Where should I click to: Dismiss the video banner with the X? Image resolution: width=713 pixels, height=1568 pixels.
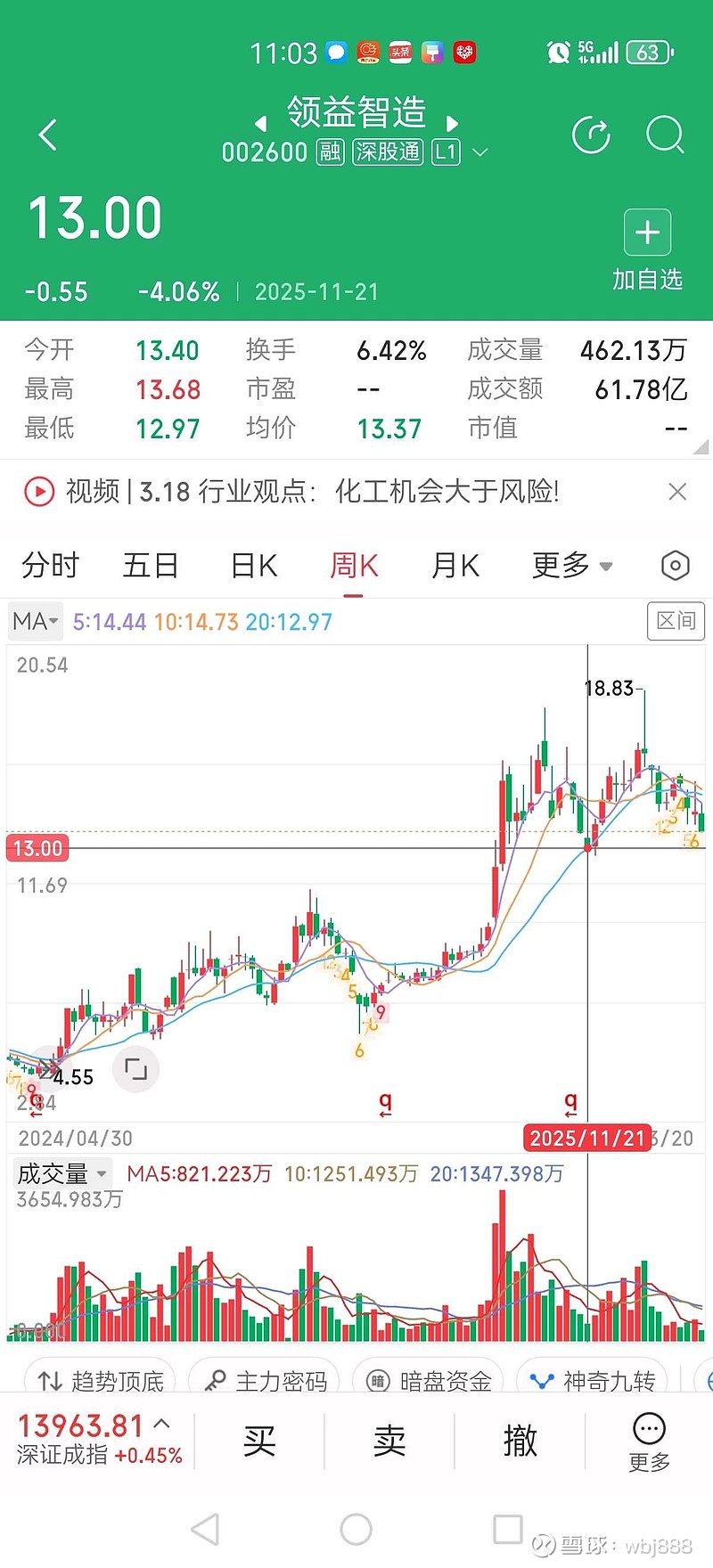point(679,492)
